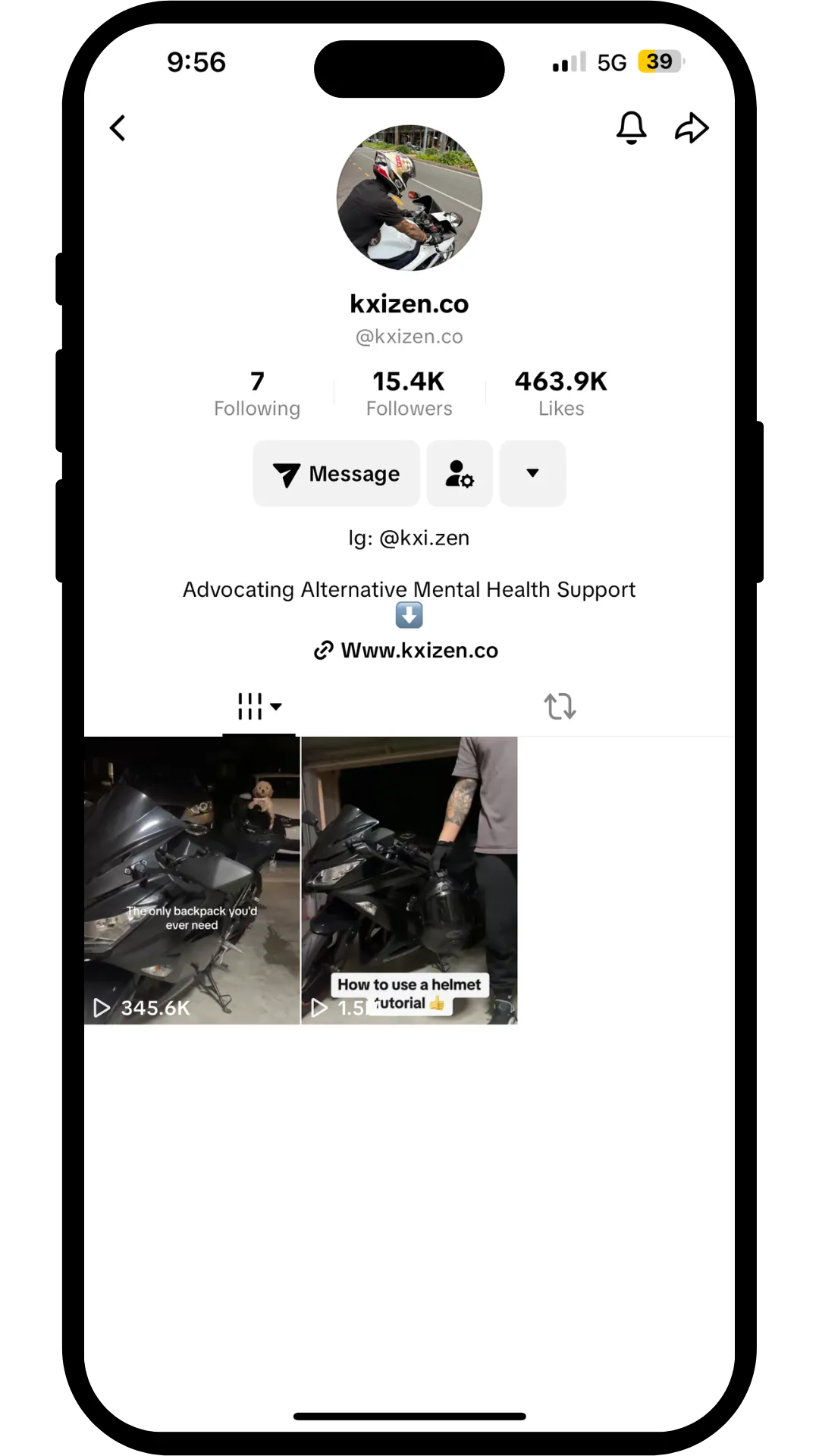This screenshot has height=1456, width=819.
Task: Switch to the videos grid tab
Action: (x=259, y=706)
